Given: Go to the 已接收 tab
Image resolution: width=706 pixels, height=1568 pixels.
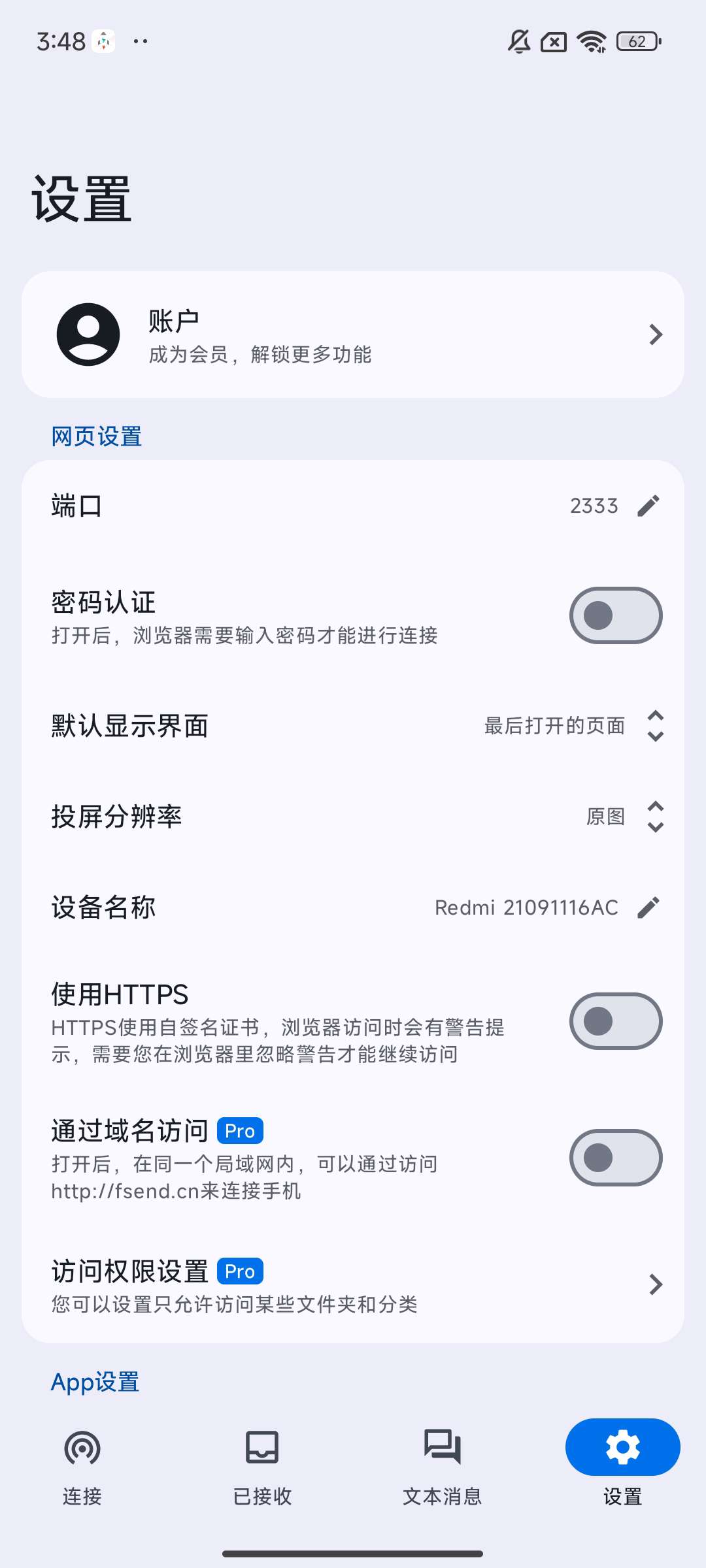Looking at the screenshot, I should click(262, 1465).
